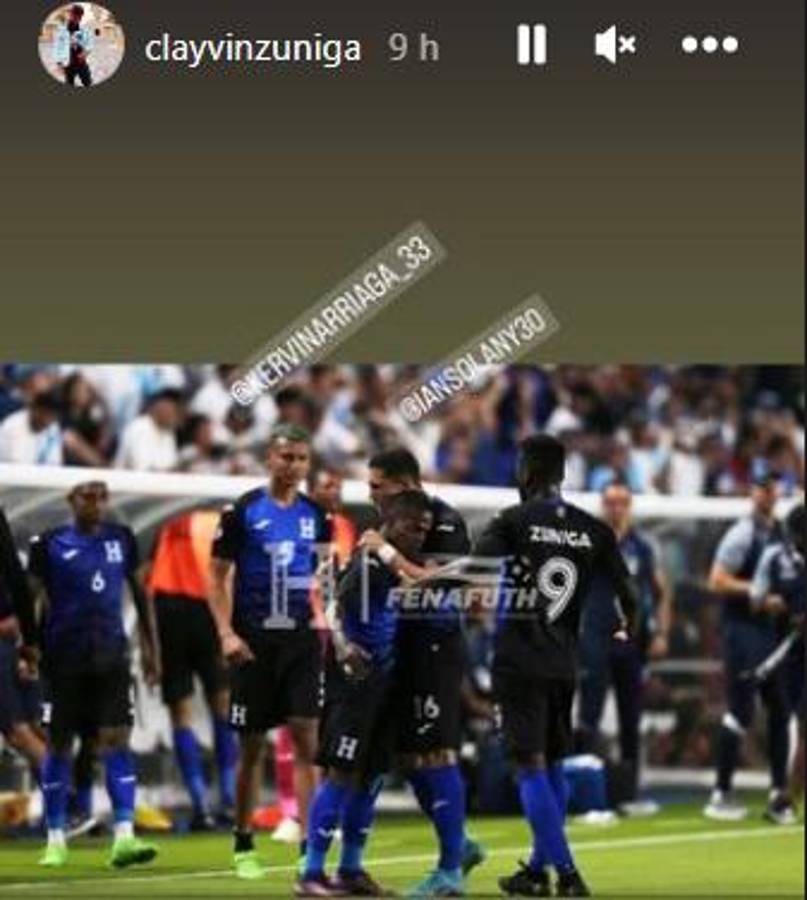
Task: Open report options from the three-dot menu
Action: pyautogui.click(x=710, y=44)
